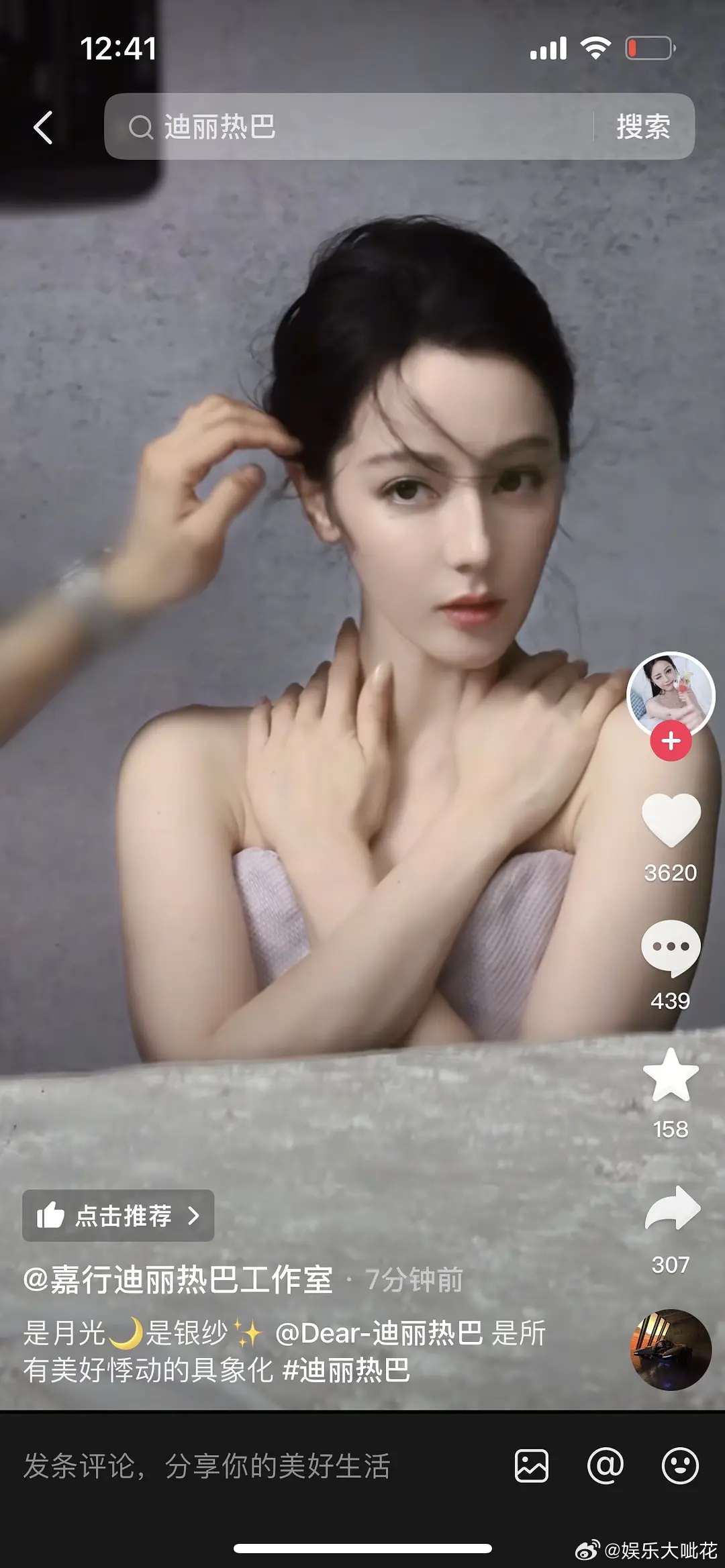
Task: Open the search field showing 迪丽热巴
Action: tap(349, 126)
